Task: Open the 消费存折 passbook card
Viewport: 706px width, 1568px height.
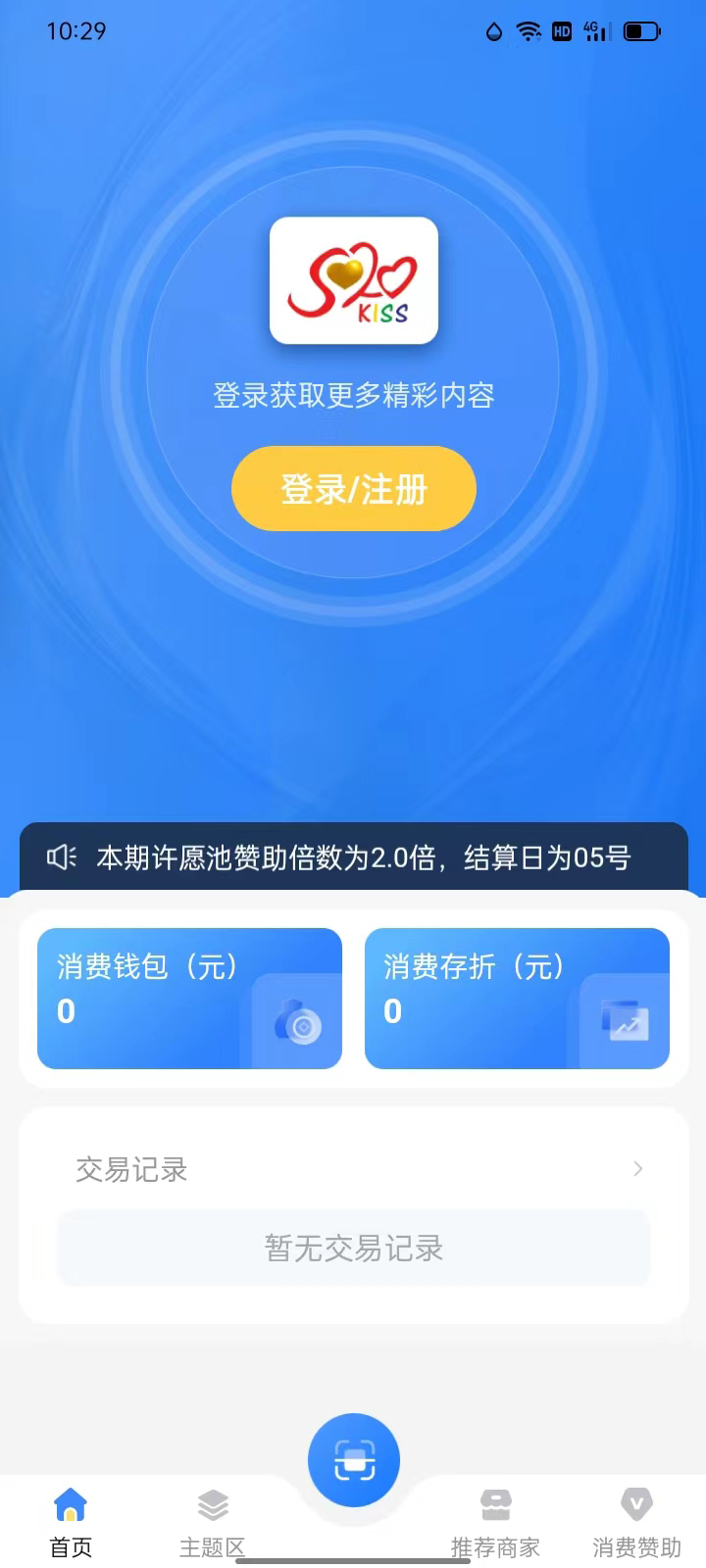Action: click(517, 998)
